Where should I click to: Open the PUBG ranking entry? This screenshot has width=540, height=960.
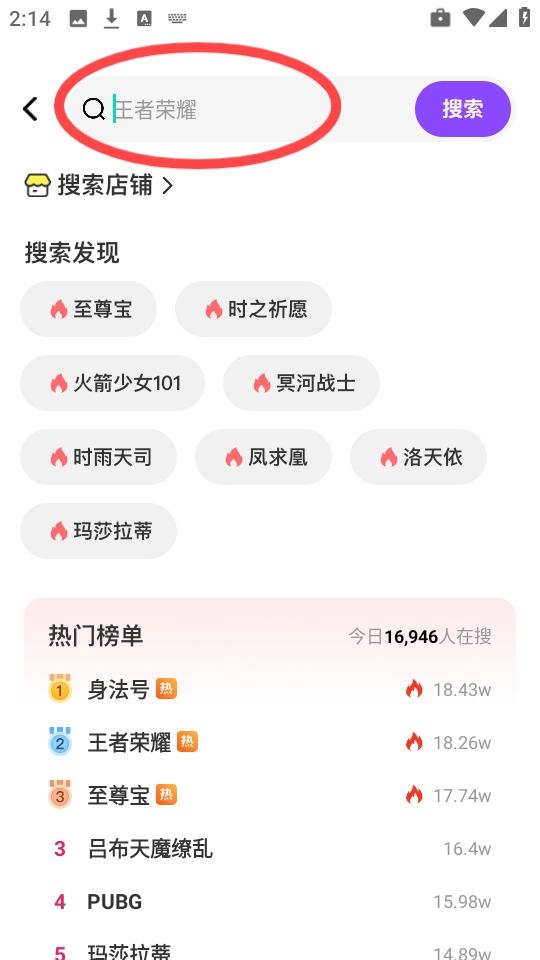click(x=270, y=902)
